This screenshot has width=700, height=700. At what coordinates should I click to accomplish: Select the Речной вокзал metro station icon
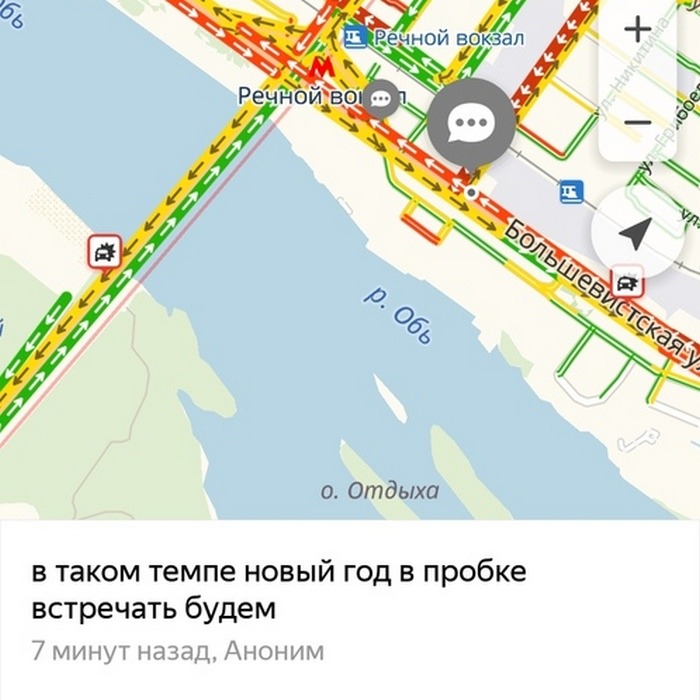point(320,66)
